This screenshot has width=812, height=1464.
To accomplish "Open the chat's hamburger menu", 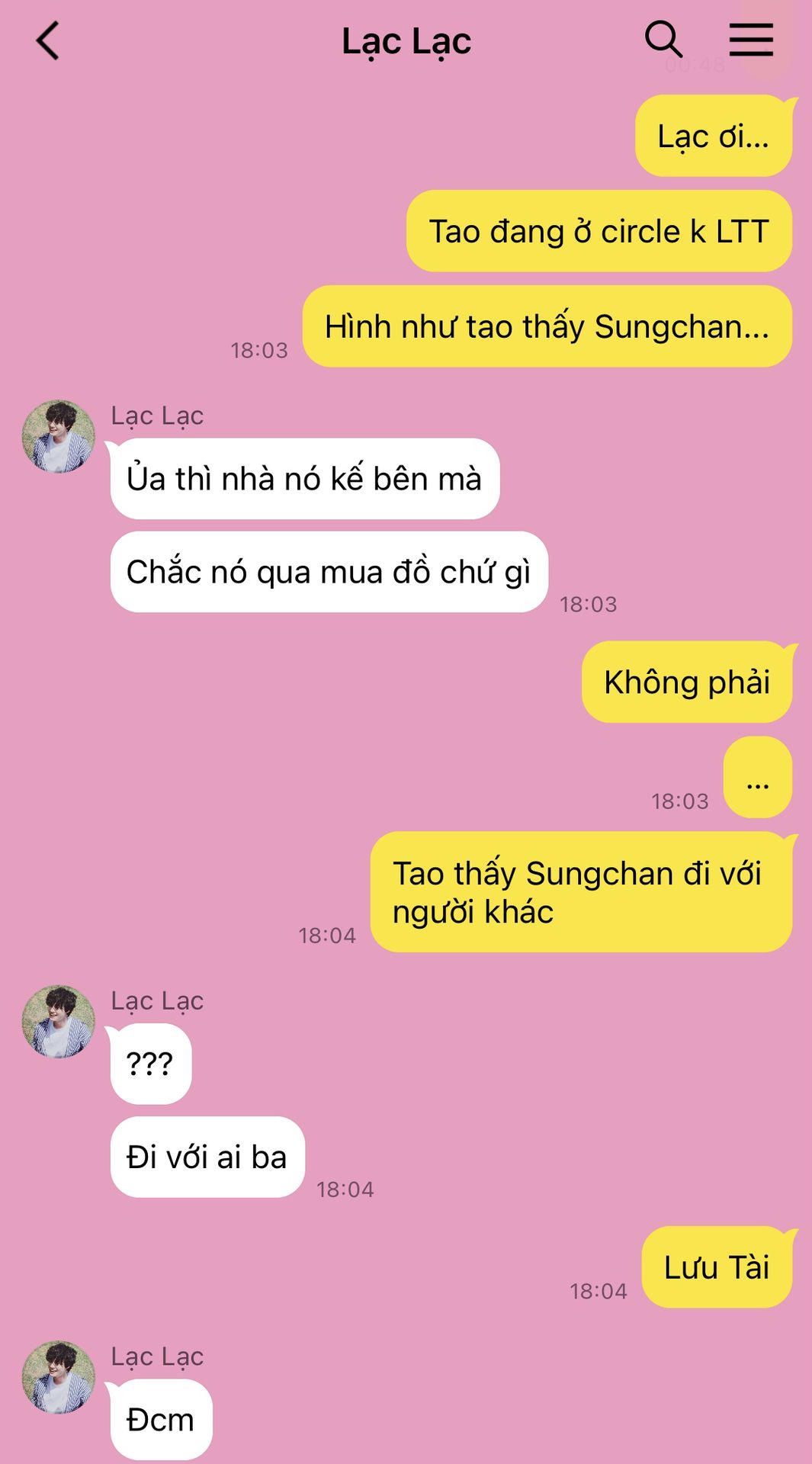I will [x=751, y=40].
